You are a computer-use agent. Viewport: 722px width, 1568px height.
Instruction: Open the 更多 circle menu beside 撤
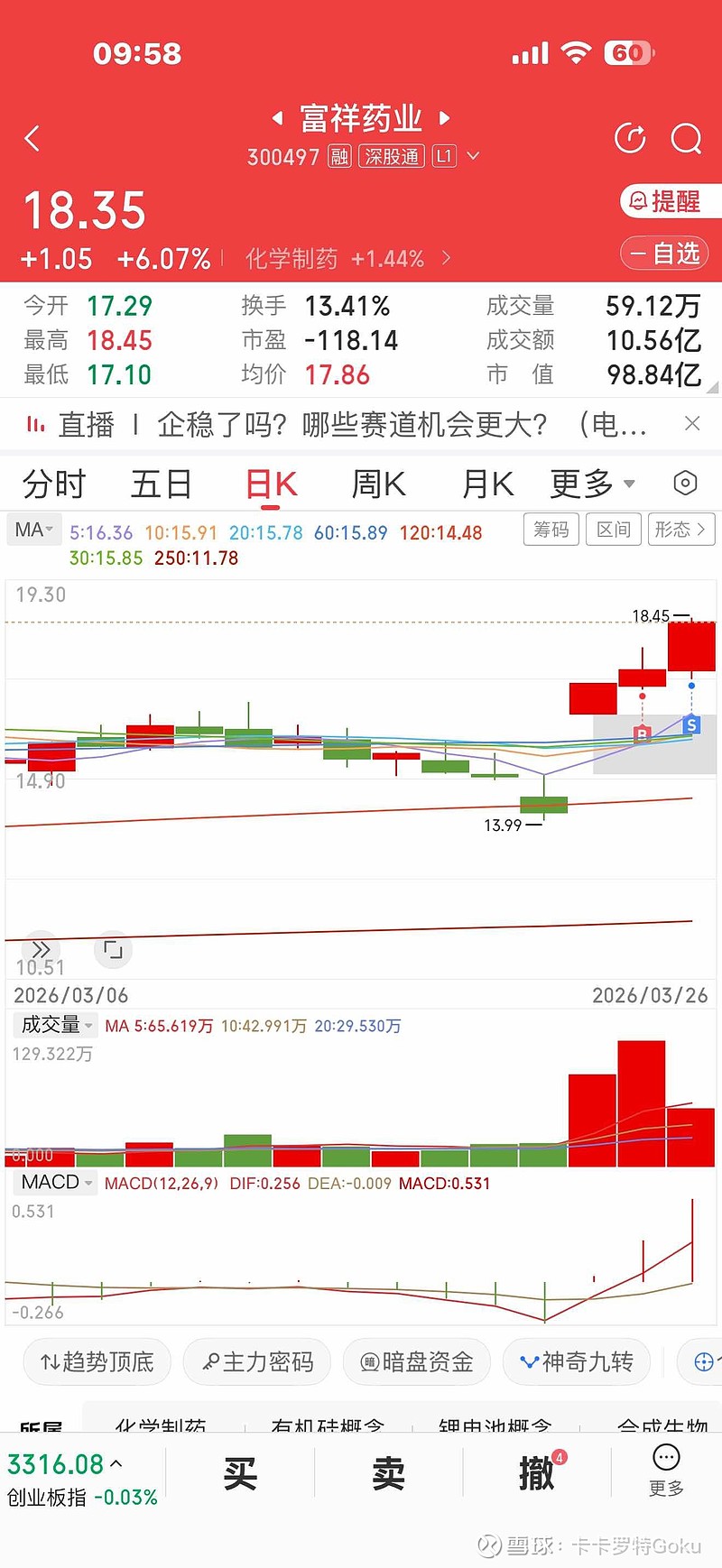[x=665, y=1457]
